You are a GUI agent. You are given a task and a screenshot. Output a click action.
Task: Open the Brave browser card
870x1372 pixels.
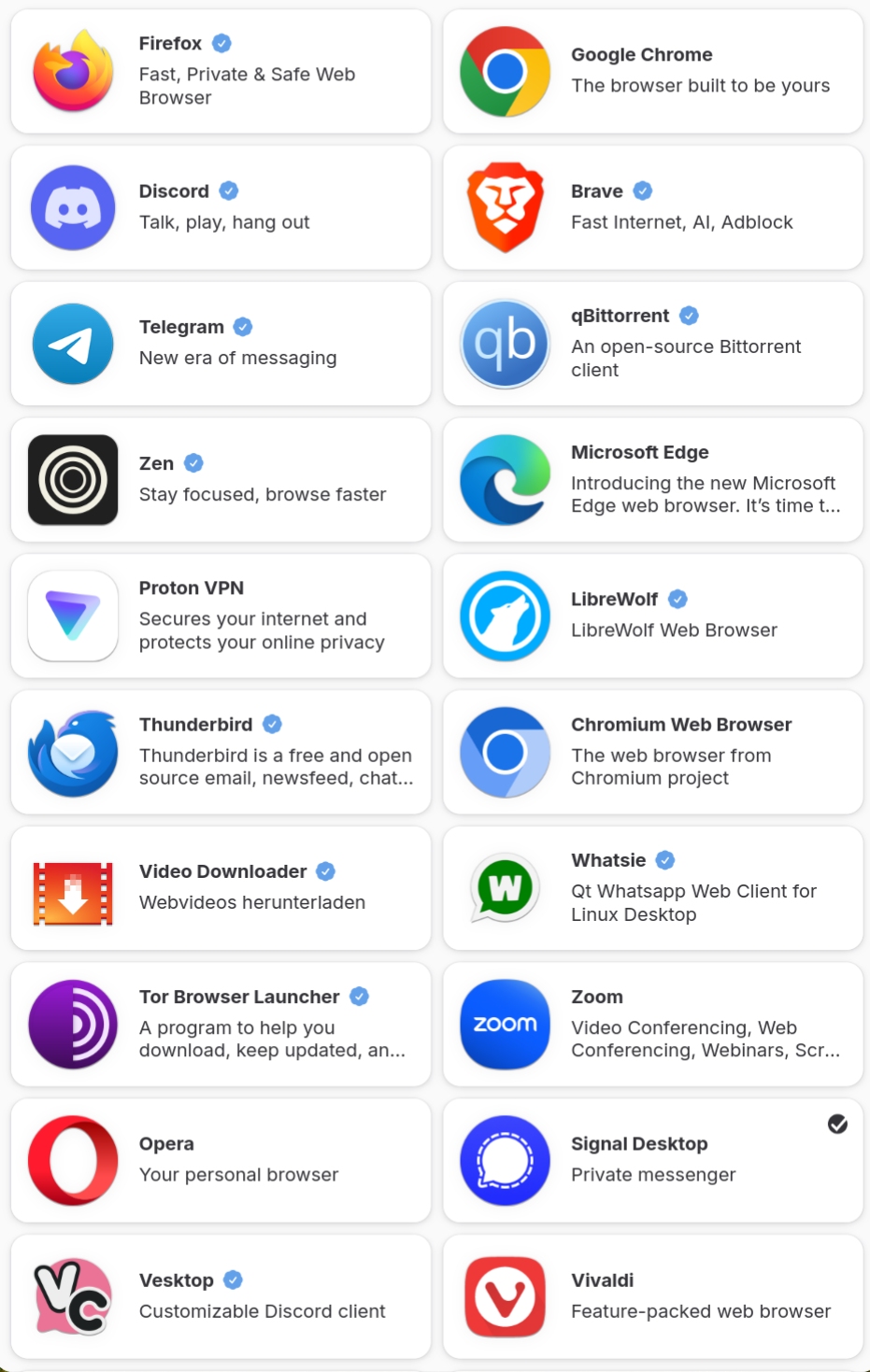pos(652,207)
